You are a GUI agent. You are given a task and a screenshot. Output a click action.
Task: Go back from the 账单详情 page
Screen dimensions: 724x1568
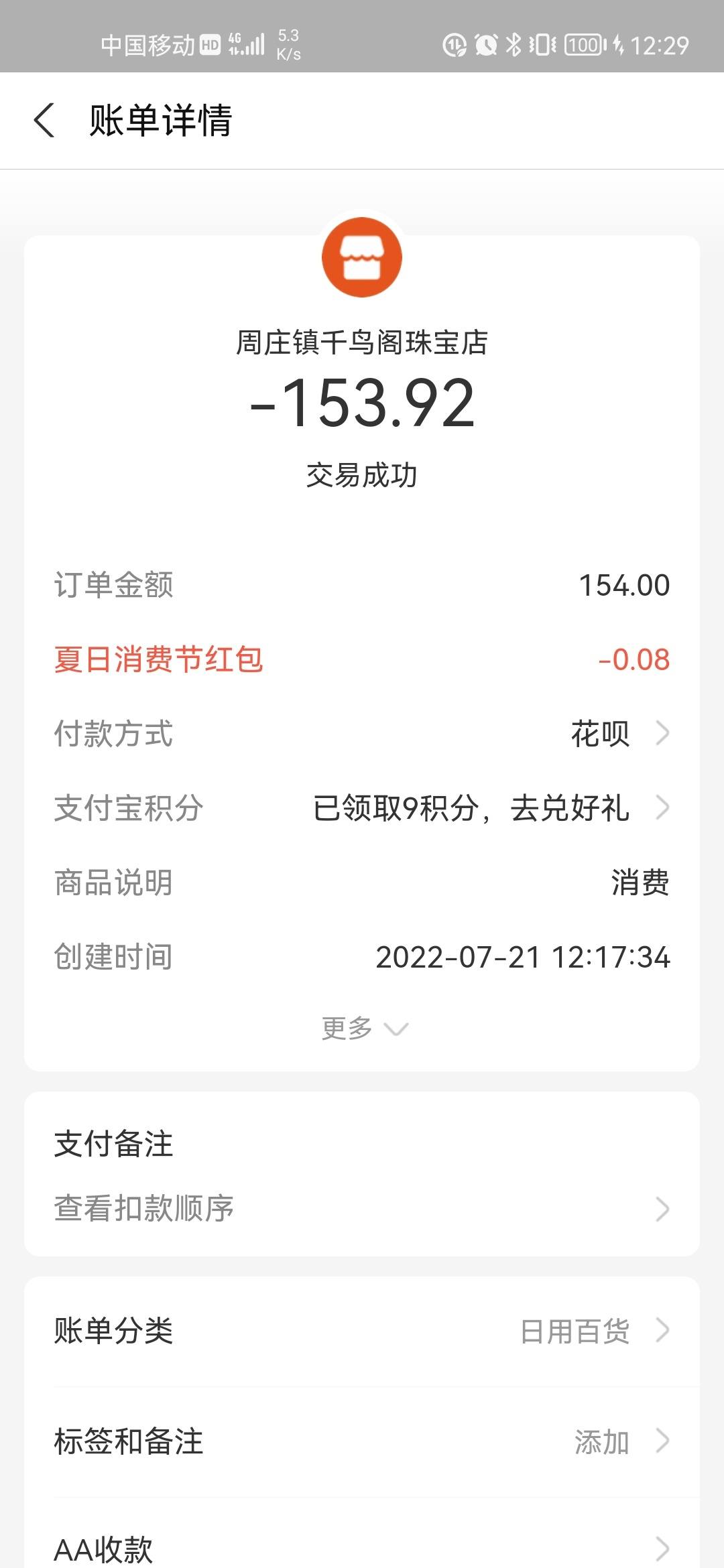coord(44,121)
